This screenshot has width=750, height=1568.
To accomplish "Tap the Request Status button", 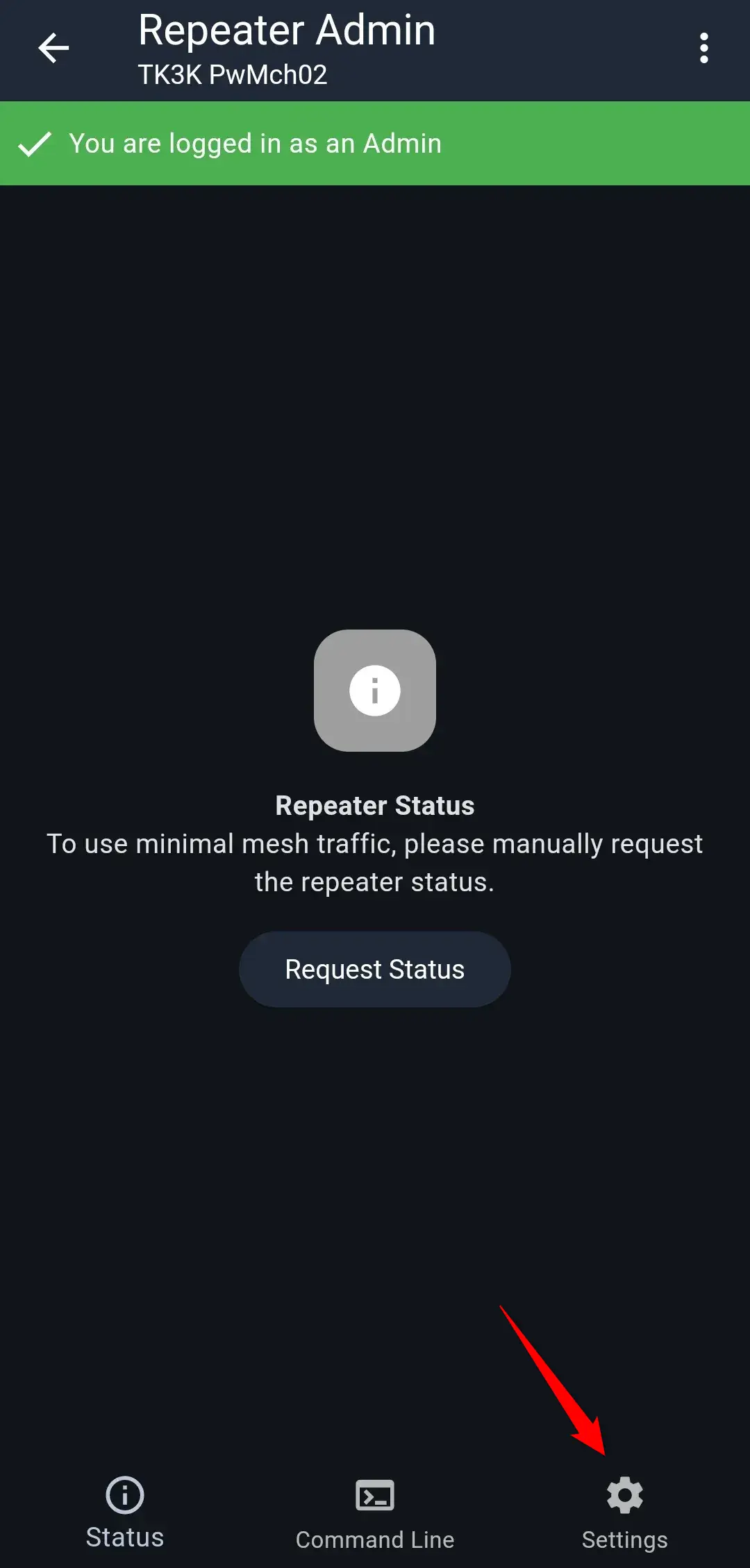I will (x=375, y=969).
